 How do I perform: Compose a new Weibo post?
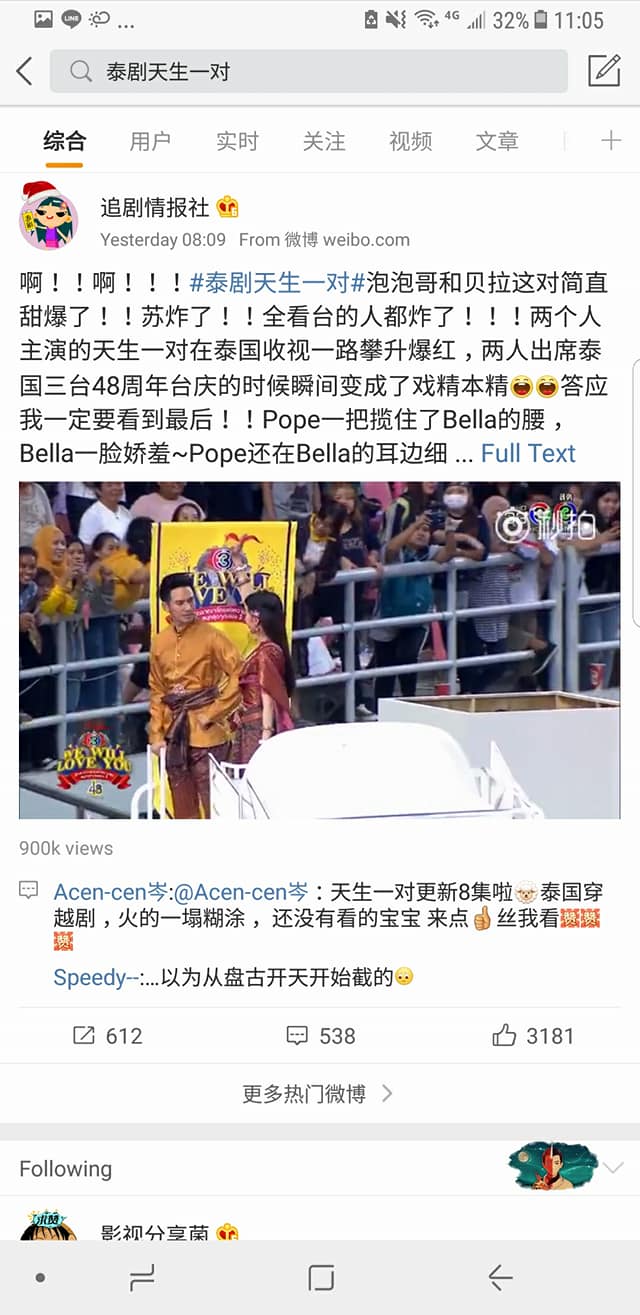tap(604, 71)
